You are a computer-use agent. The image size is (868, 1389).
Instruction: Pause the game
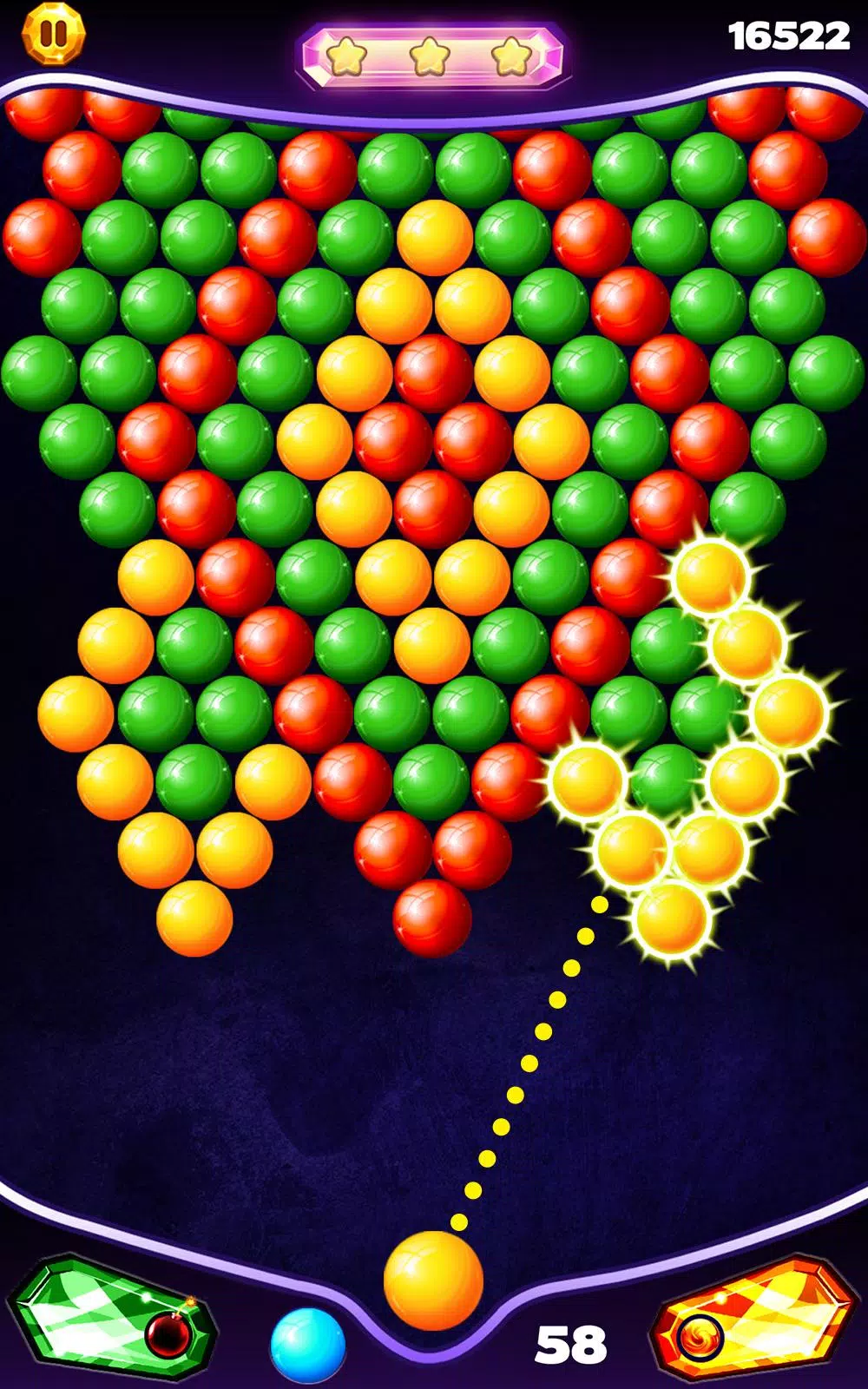coord(54,35)
